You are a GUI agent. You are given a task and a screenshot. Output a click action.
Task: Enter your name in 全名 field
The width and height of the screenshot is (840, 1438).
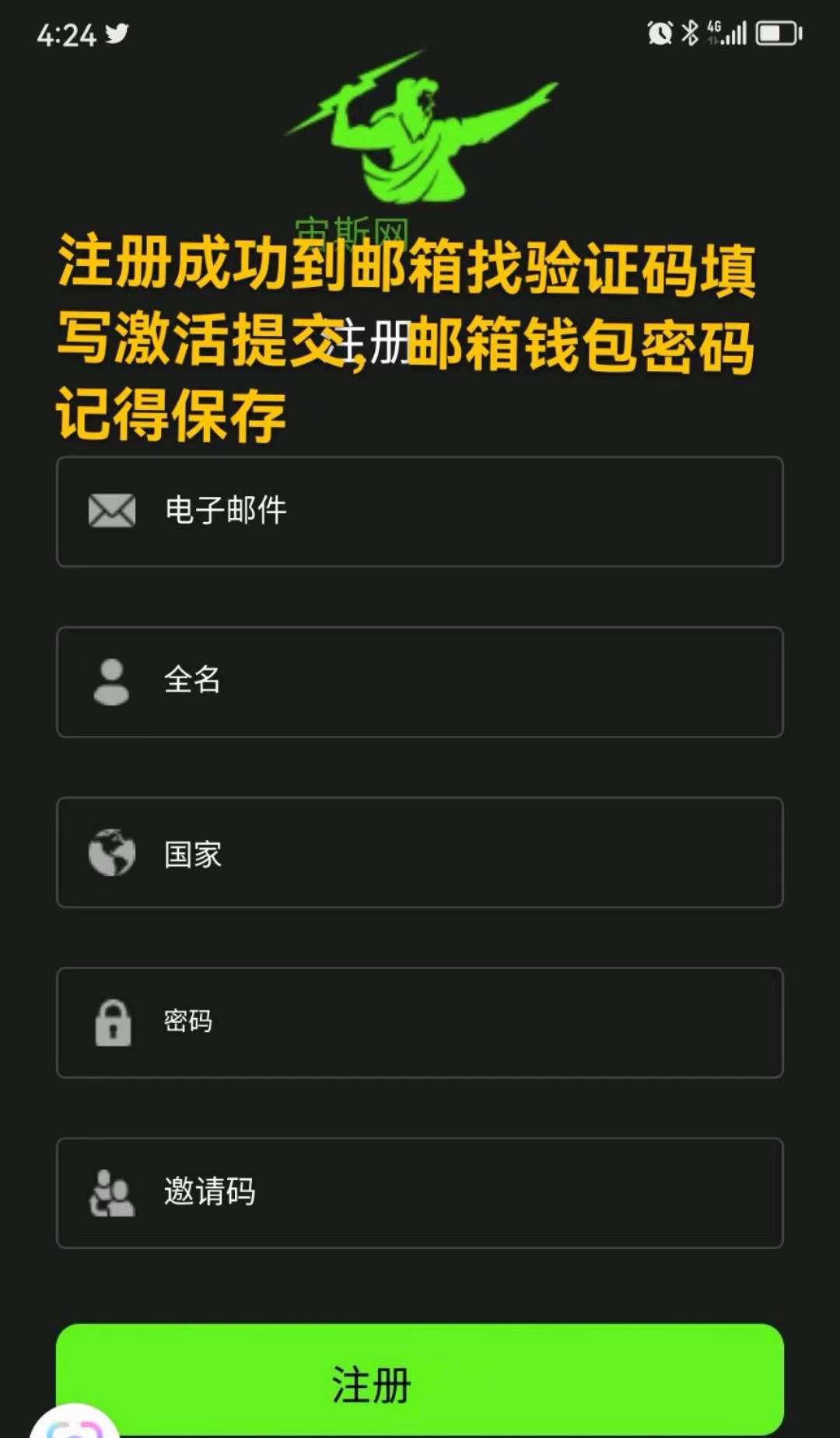(420, 682)
